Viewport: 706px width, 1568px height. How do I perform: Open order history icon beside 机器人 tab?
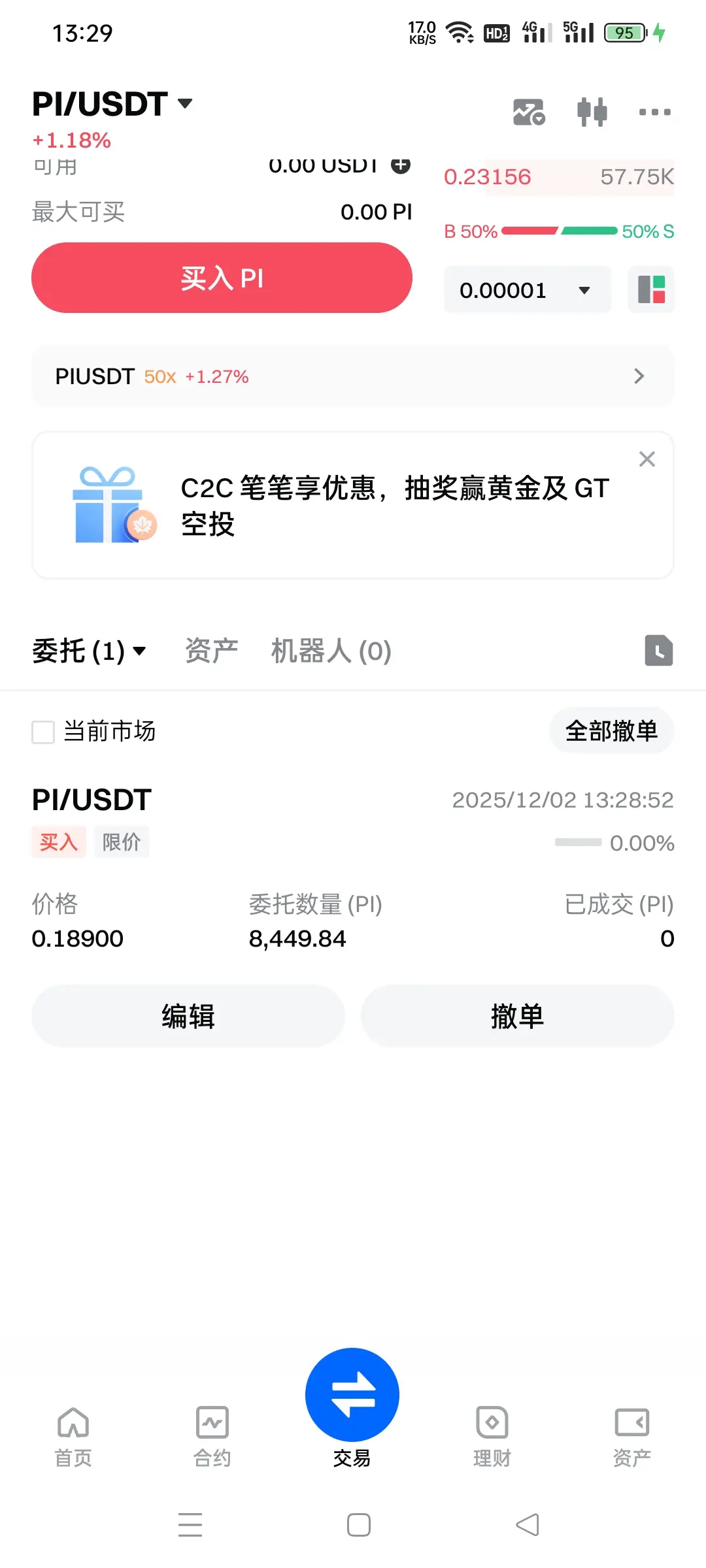point(658,651)
